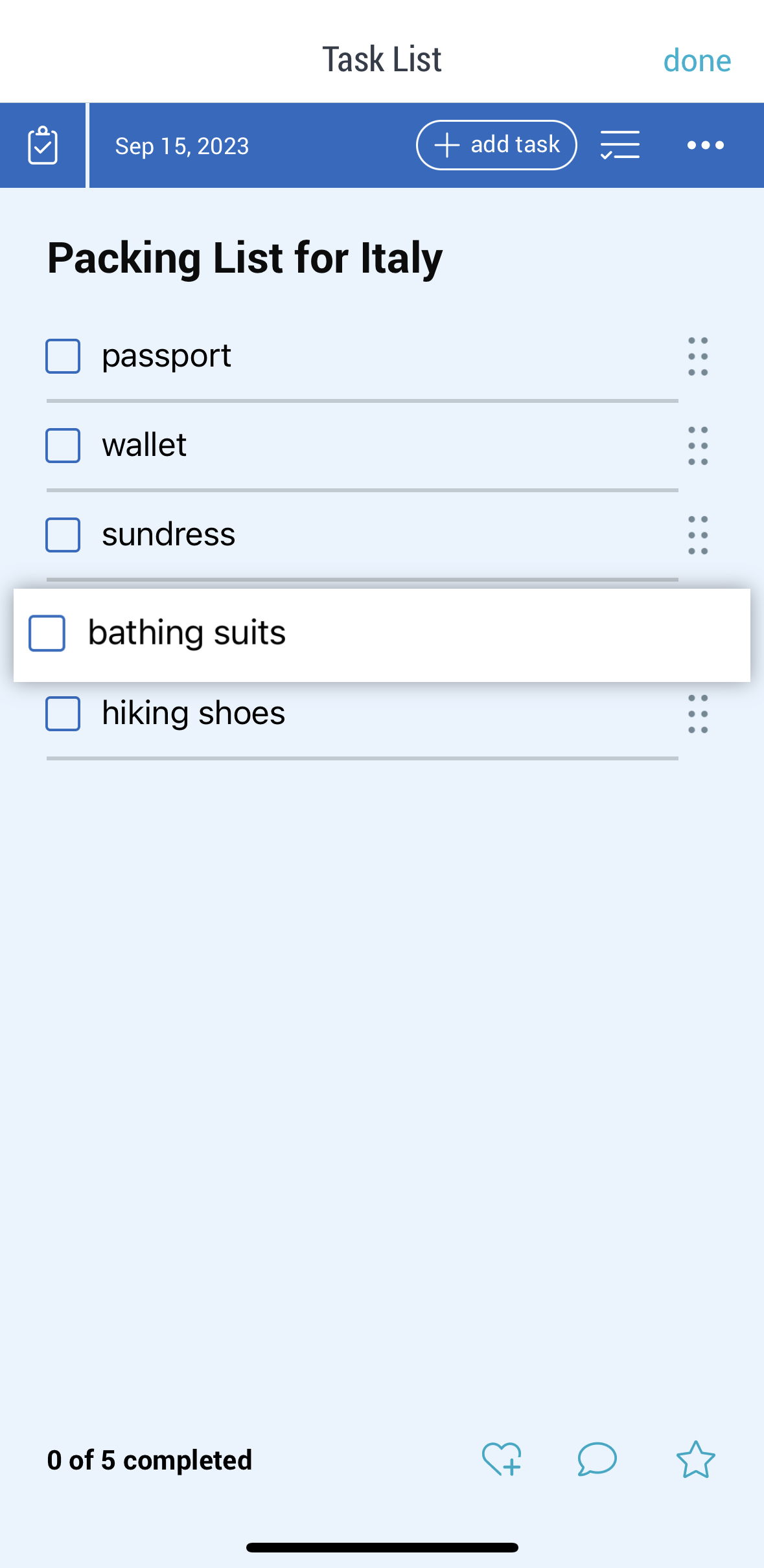Image resolution: width=764 pixels, height=1568 pixels.
Task: Tick the bathing suits checkbox
Action: (47, 633)
